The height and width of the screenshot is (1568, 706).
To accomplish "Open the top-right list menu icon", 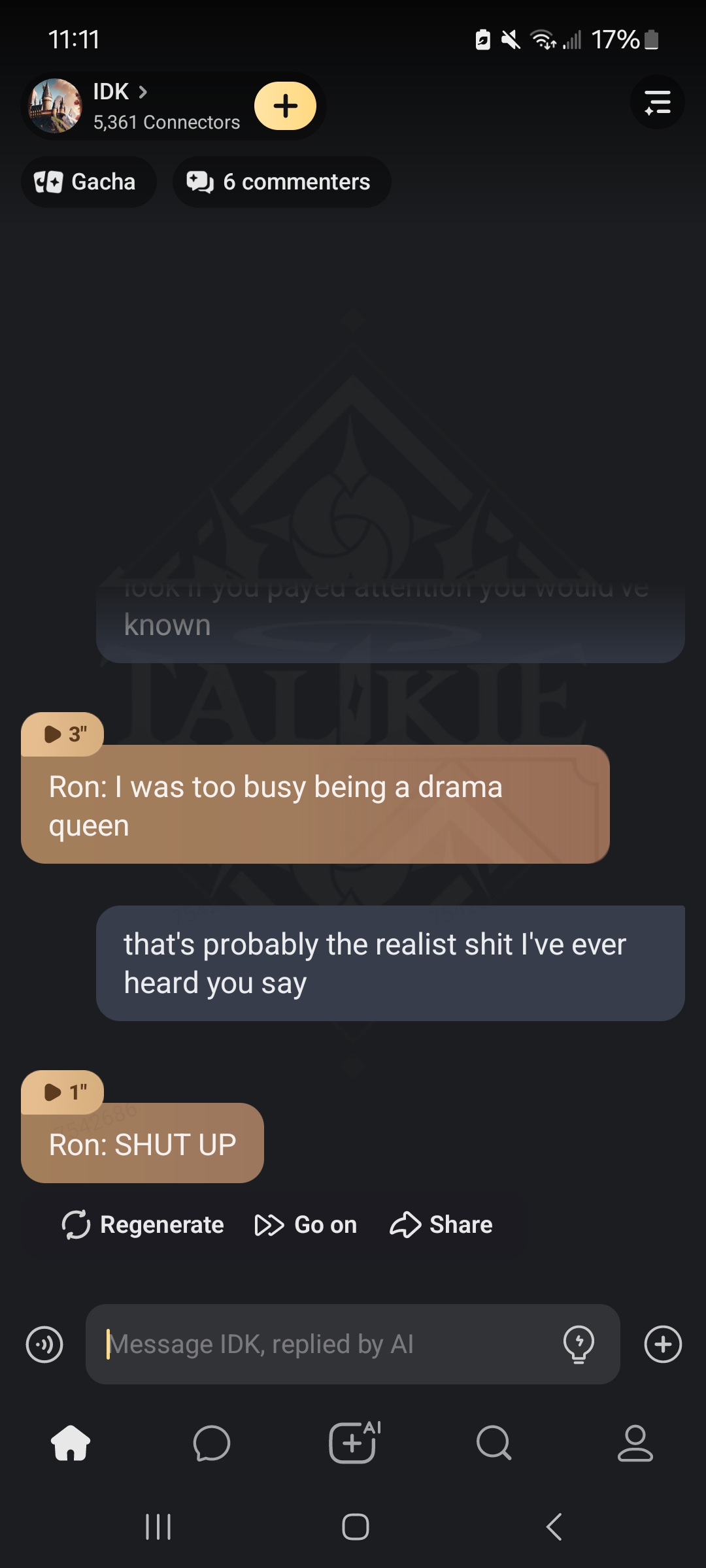I will click(657, 103).
